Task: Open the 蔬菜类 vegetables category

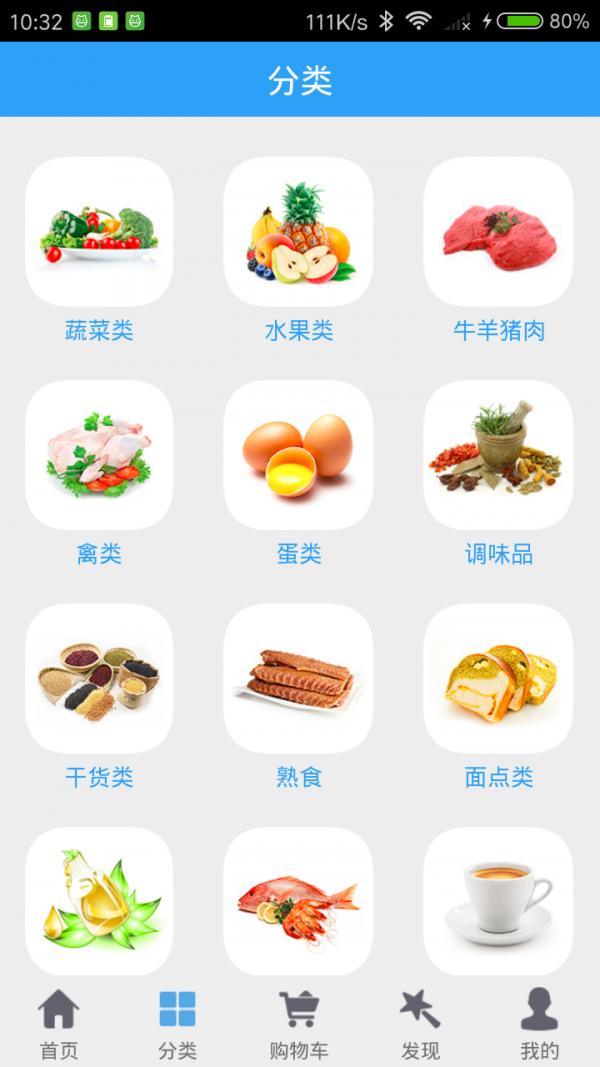Action: (x=99, y=232)
